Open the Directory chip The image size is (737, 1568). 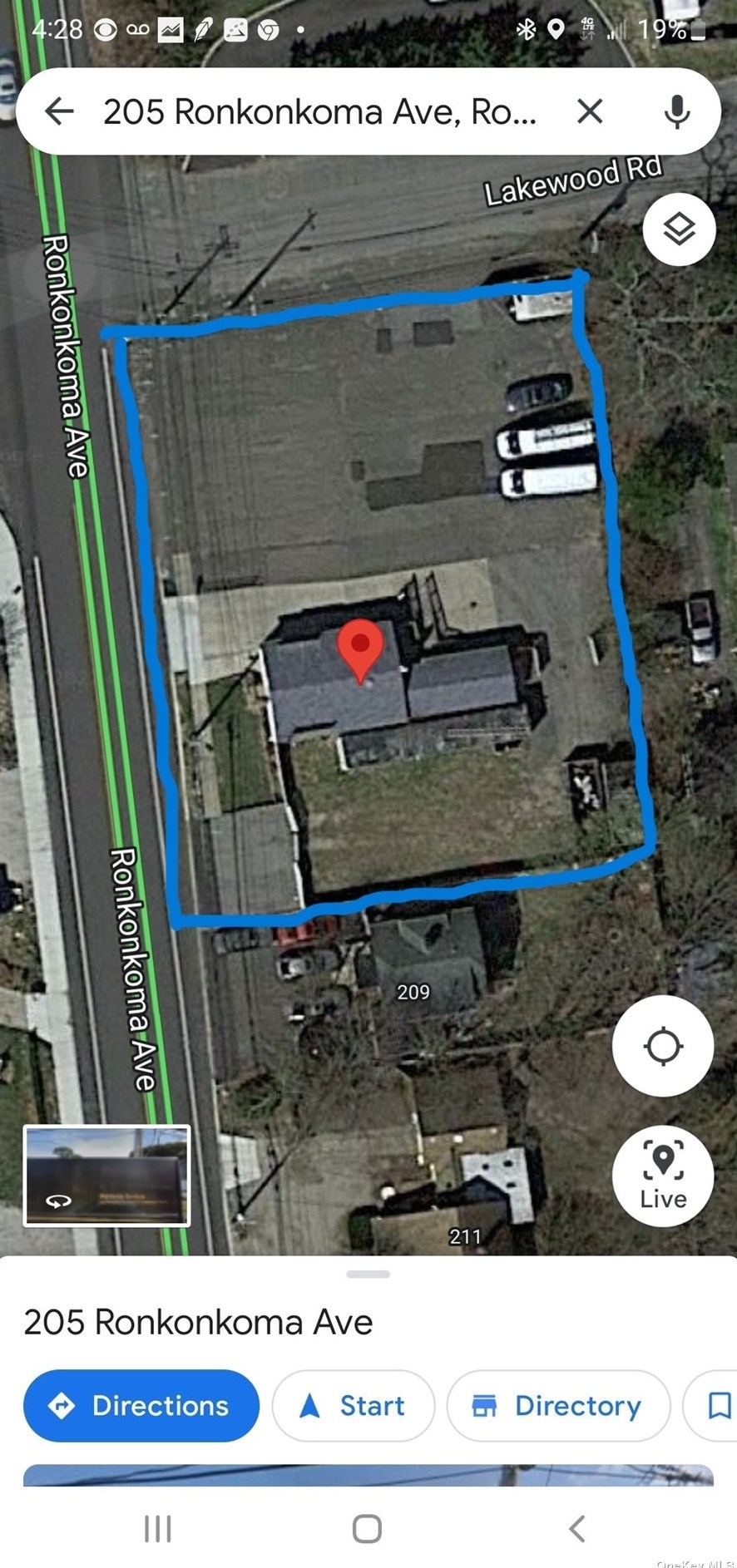click(558, 1406)
